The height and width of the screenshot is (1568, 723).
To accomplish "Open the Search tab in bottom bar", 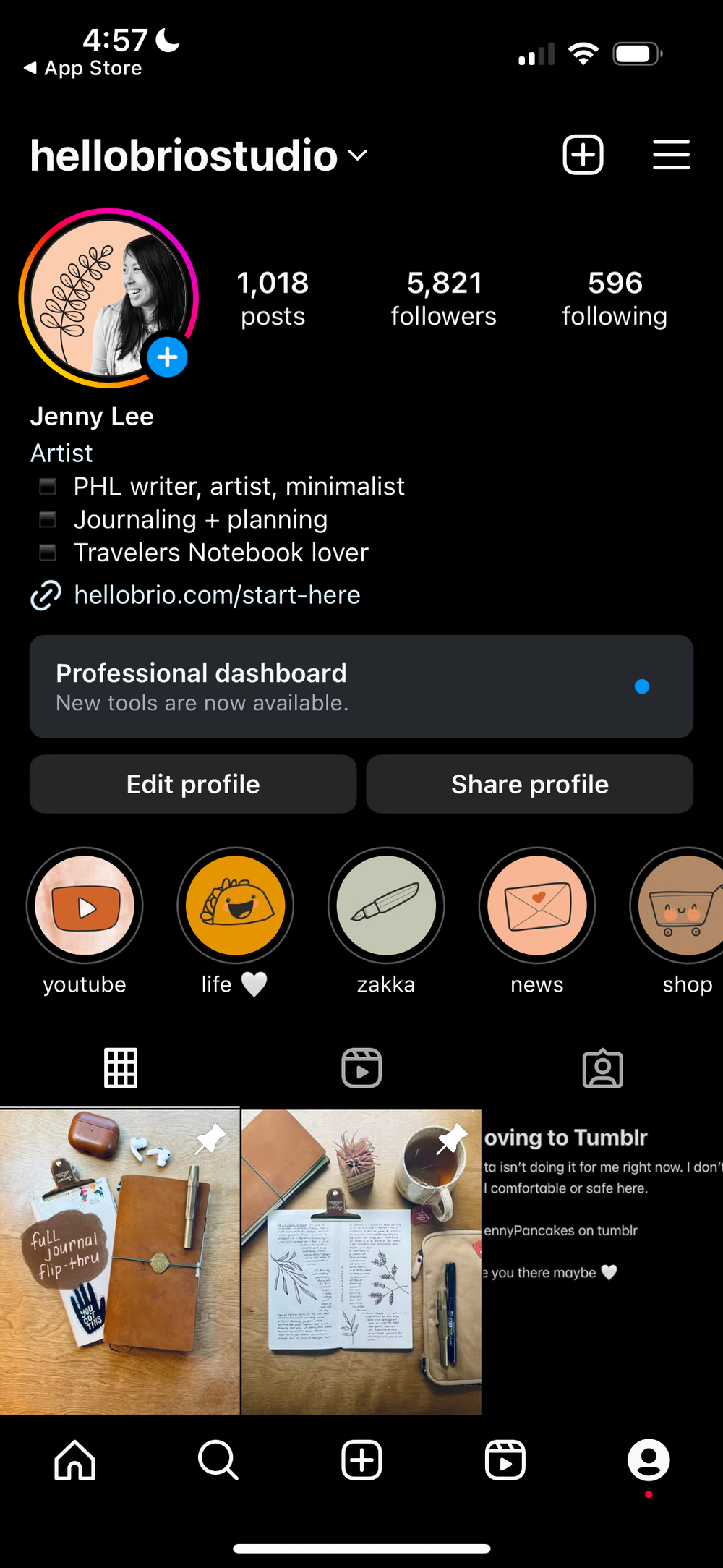I will pos(218,1460).
